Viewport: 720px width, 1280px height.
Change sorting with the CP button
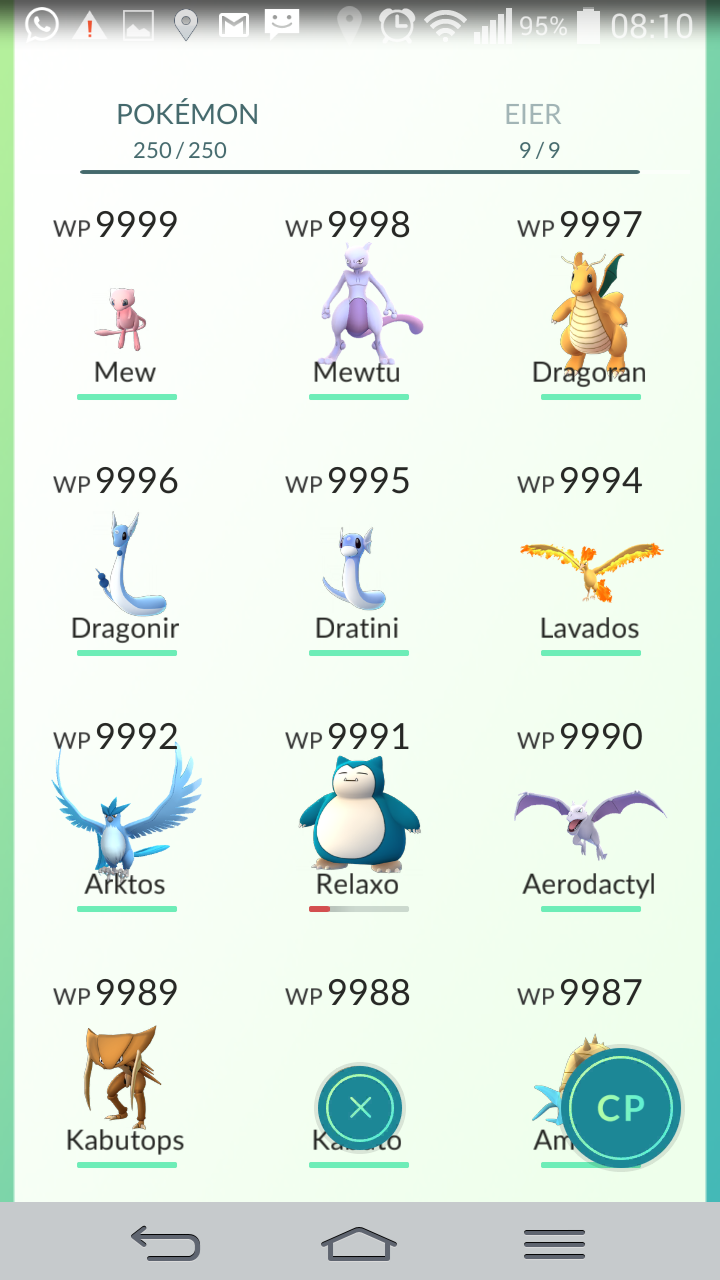[621, 1108]
